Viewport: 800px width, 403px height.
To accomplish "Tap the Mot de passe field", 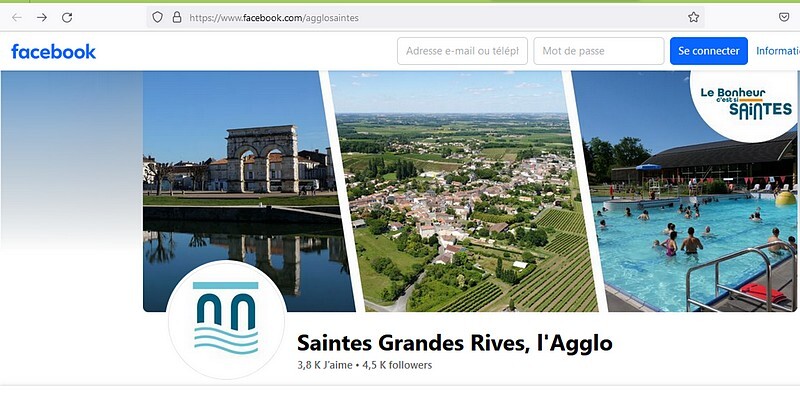I will pyautogui.click(x=598, y=51).
